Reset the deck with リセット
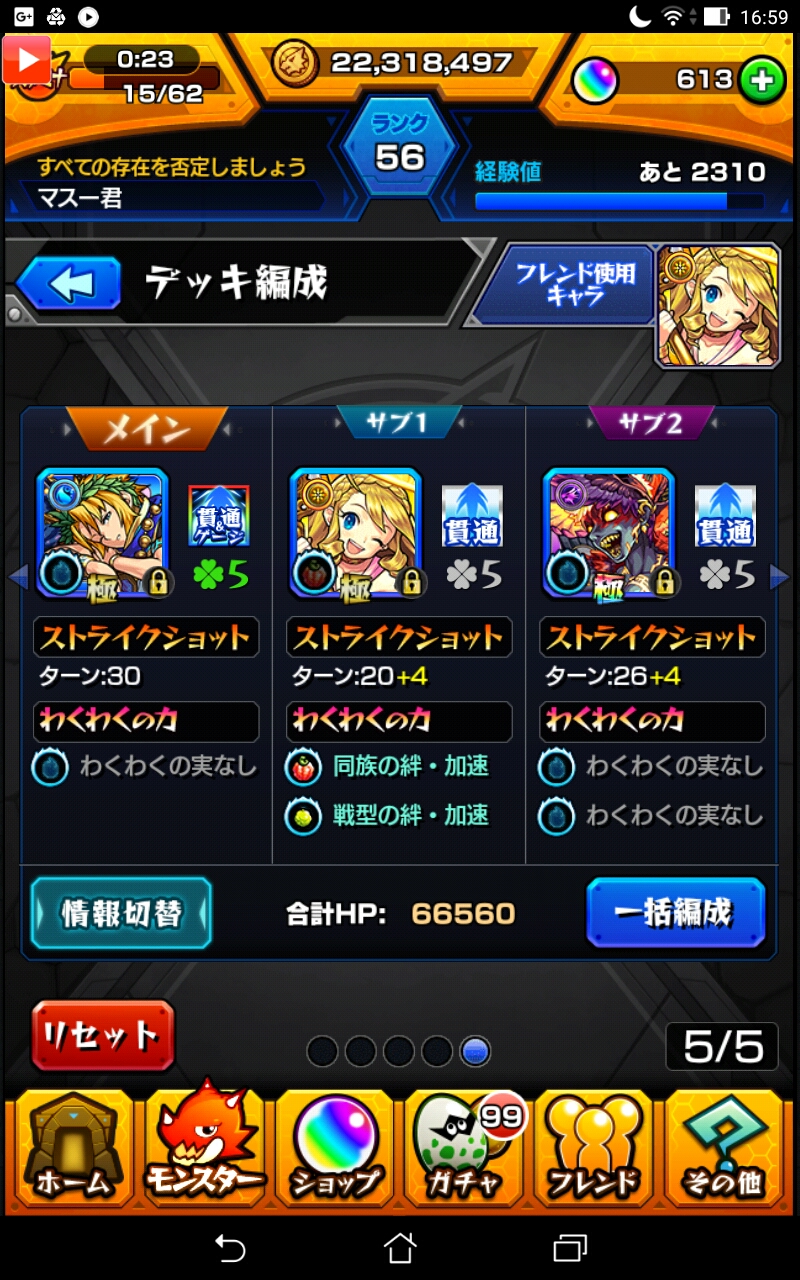The width and height of the screenshot is (800, 1280). (x=102, y=1034)
